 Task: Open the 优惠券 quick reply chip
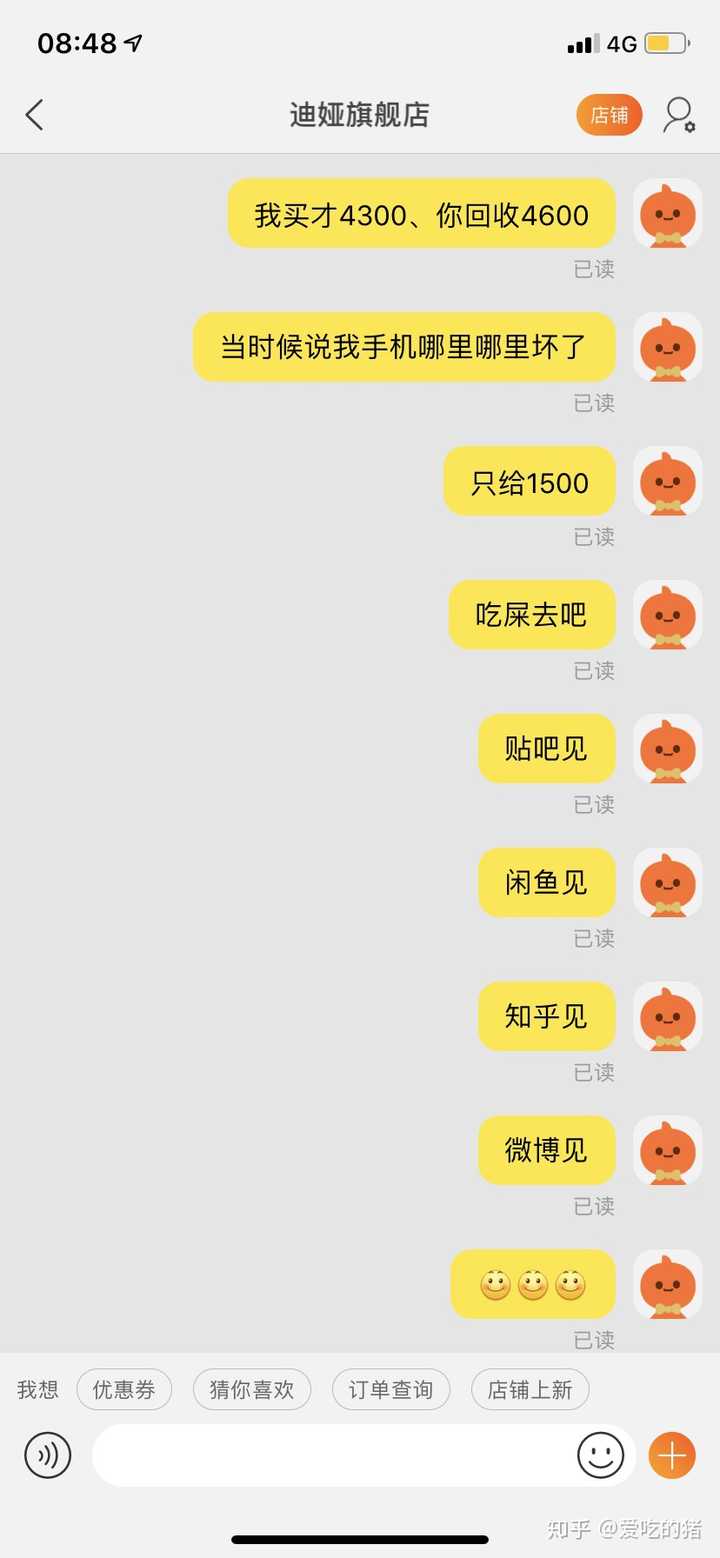tap(124, 1389)
